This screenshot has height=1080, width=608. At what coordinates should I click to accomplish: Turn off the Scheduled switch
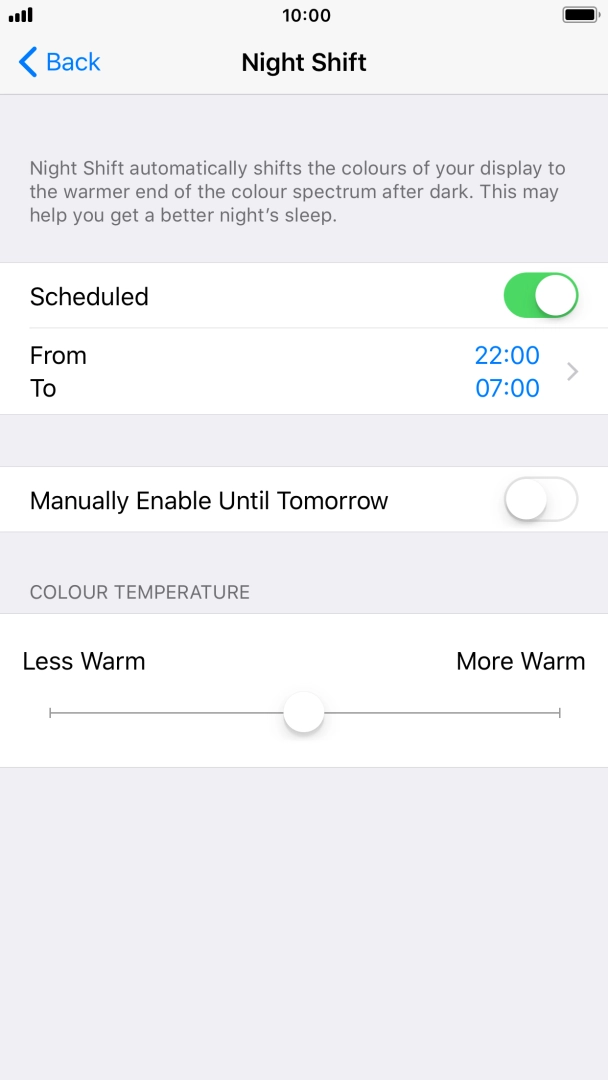pos(541,296)
